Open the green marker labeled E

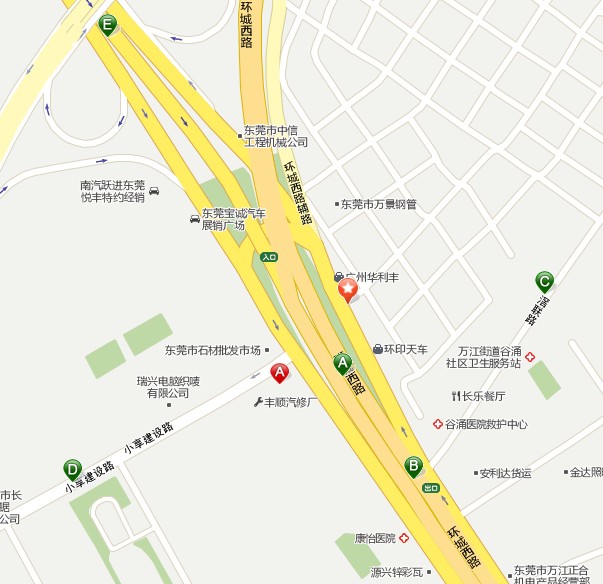click(x=108, y=24)
